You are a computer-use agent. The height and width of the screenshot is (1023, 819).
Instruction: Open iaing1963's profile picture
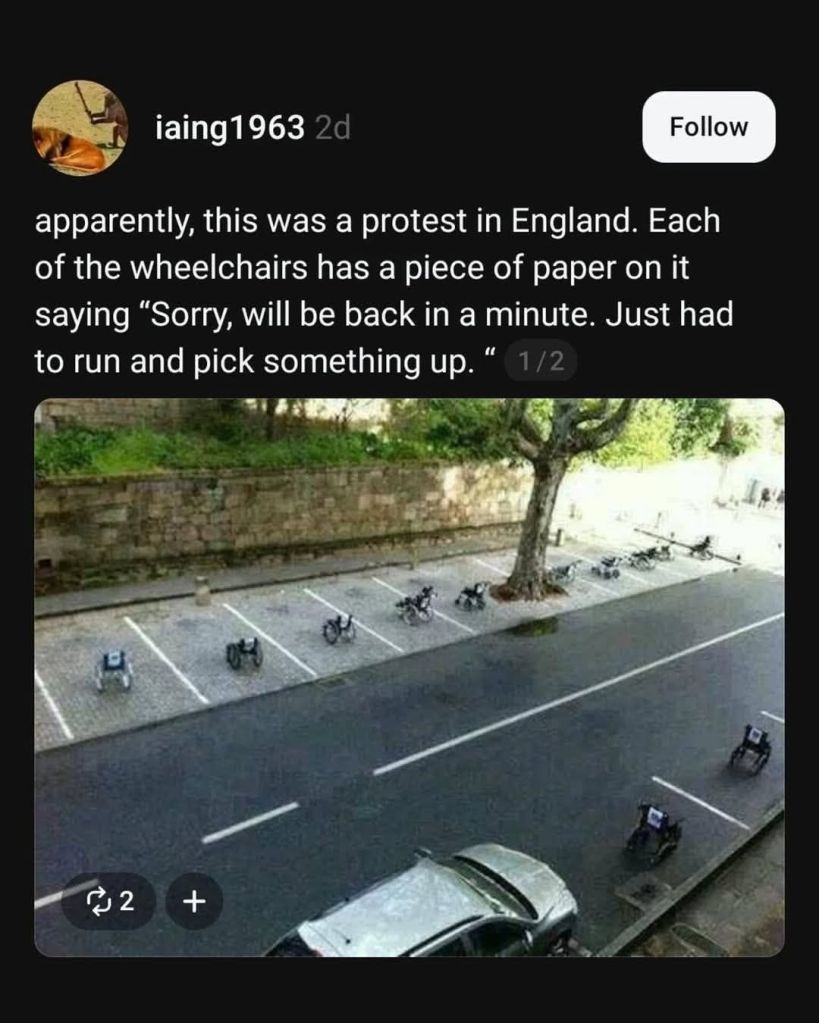click(80, 128)
